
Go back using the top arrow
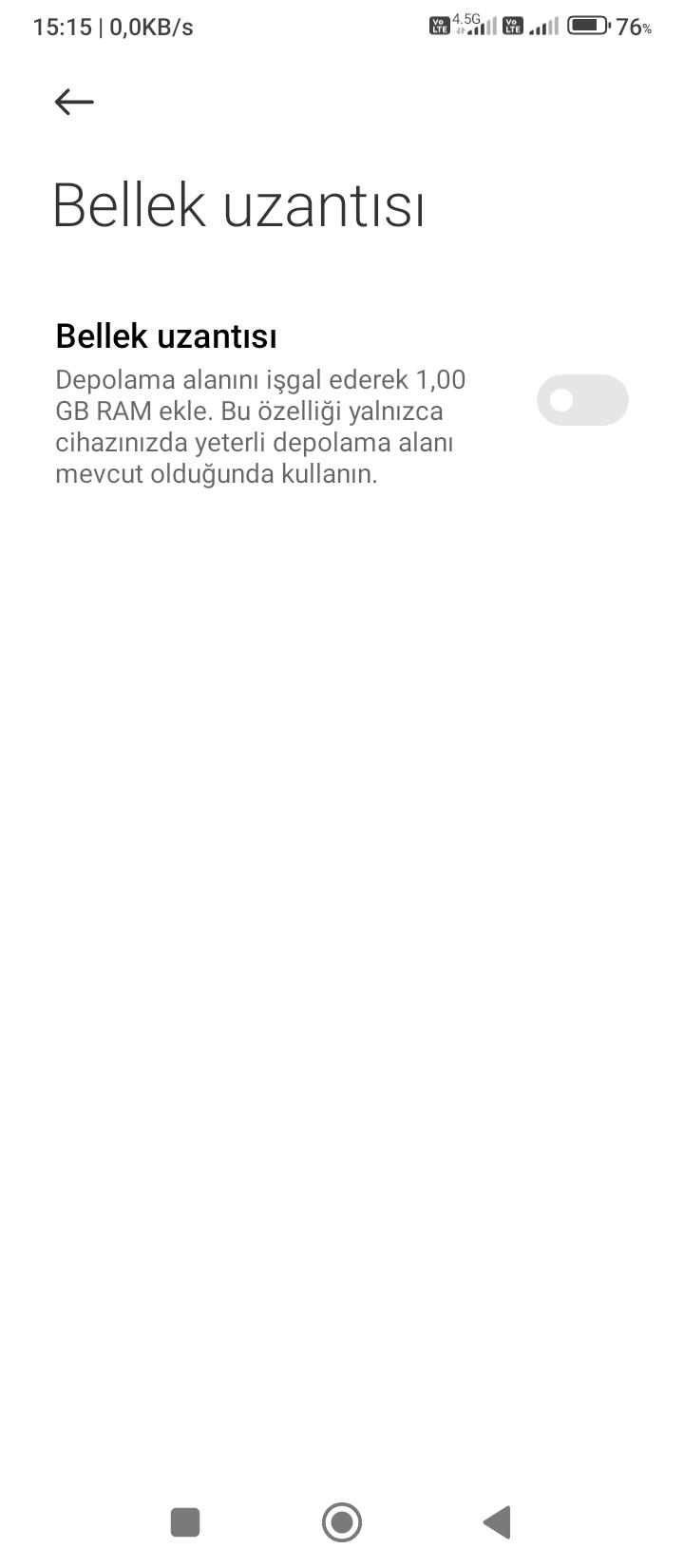(74, 102)
